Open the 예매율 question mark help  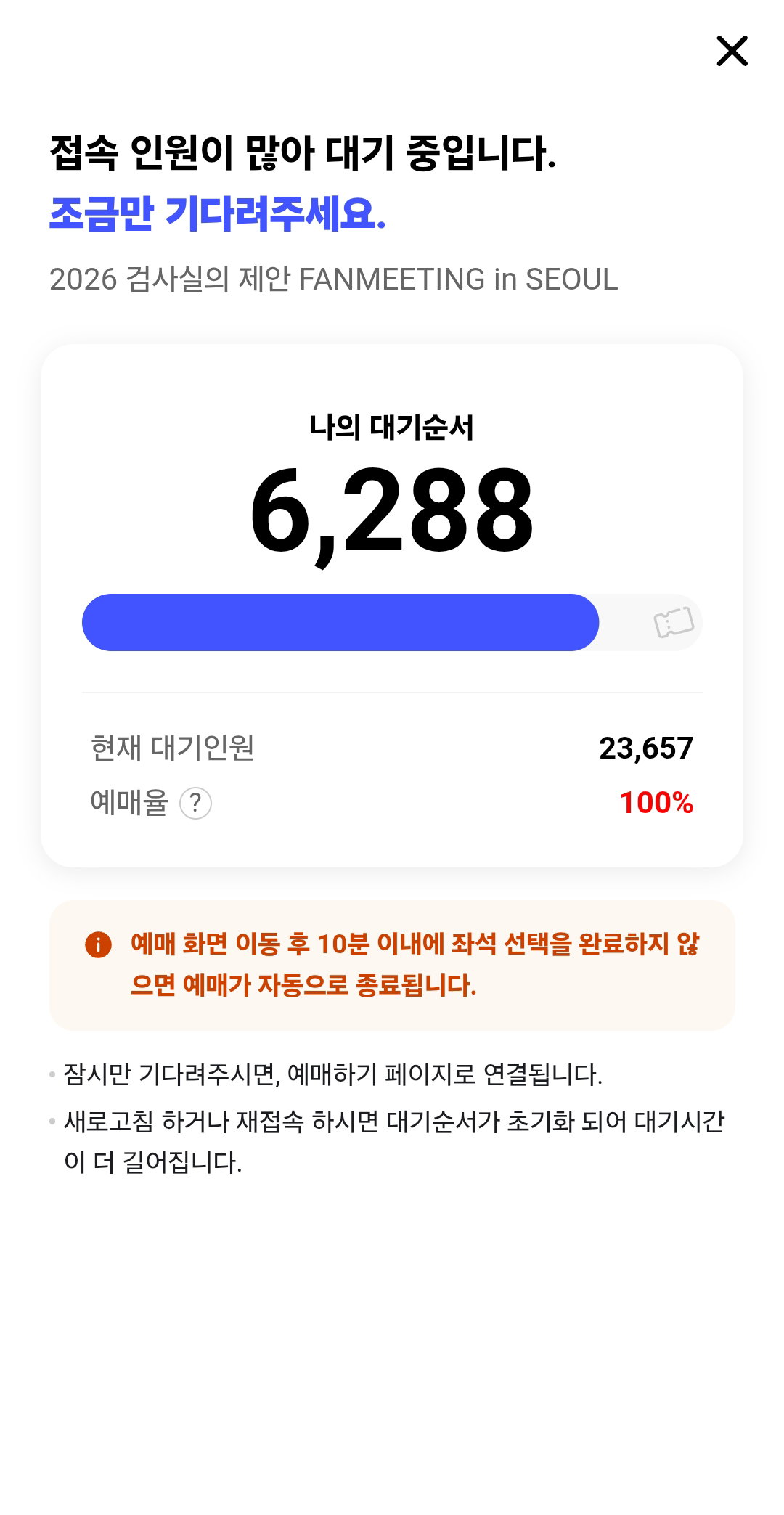coord(195,804)
